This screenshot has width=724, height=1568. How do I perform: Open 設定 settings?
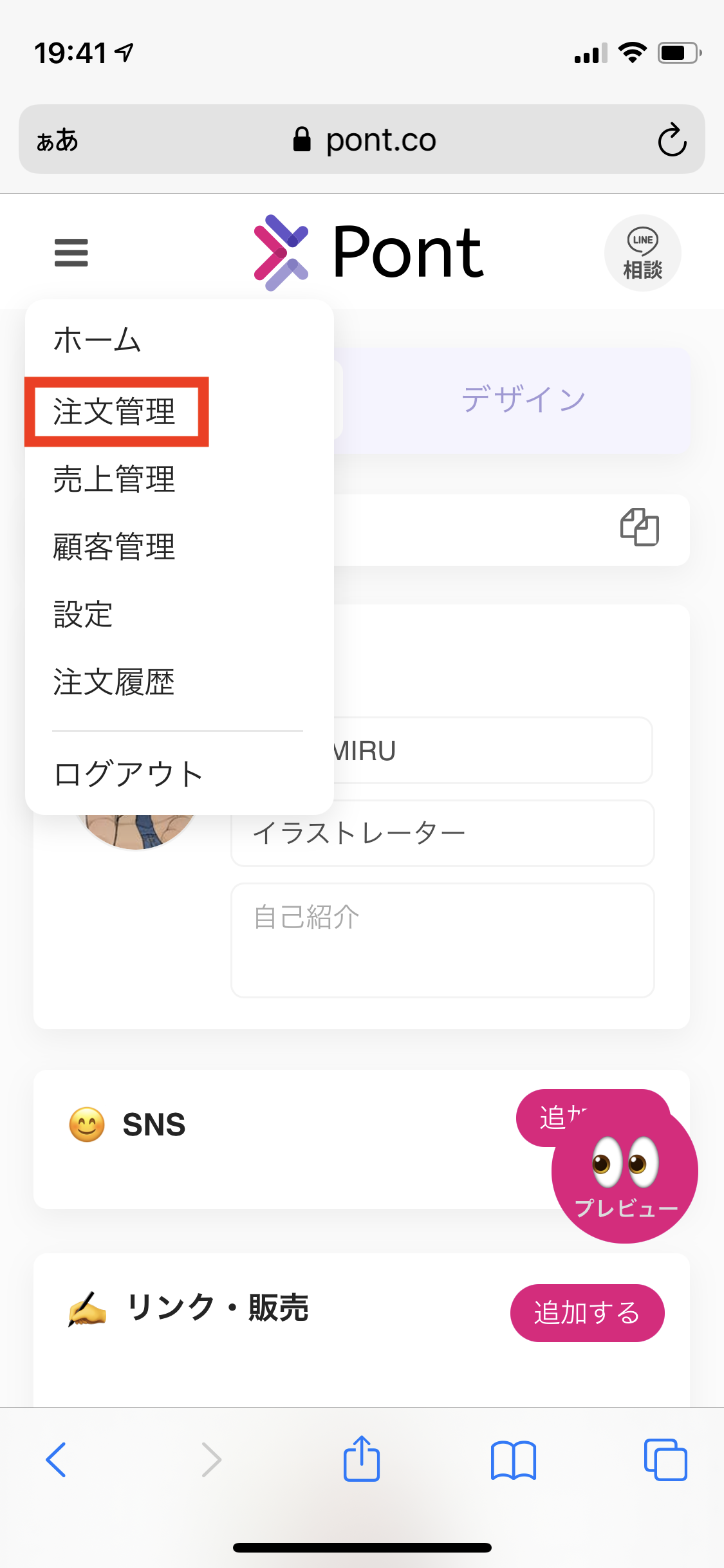coord(83,614)
